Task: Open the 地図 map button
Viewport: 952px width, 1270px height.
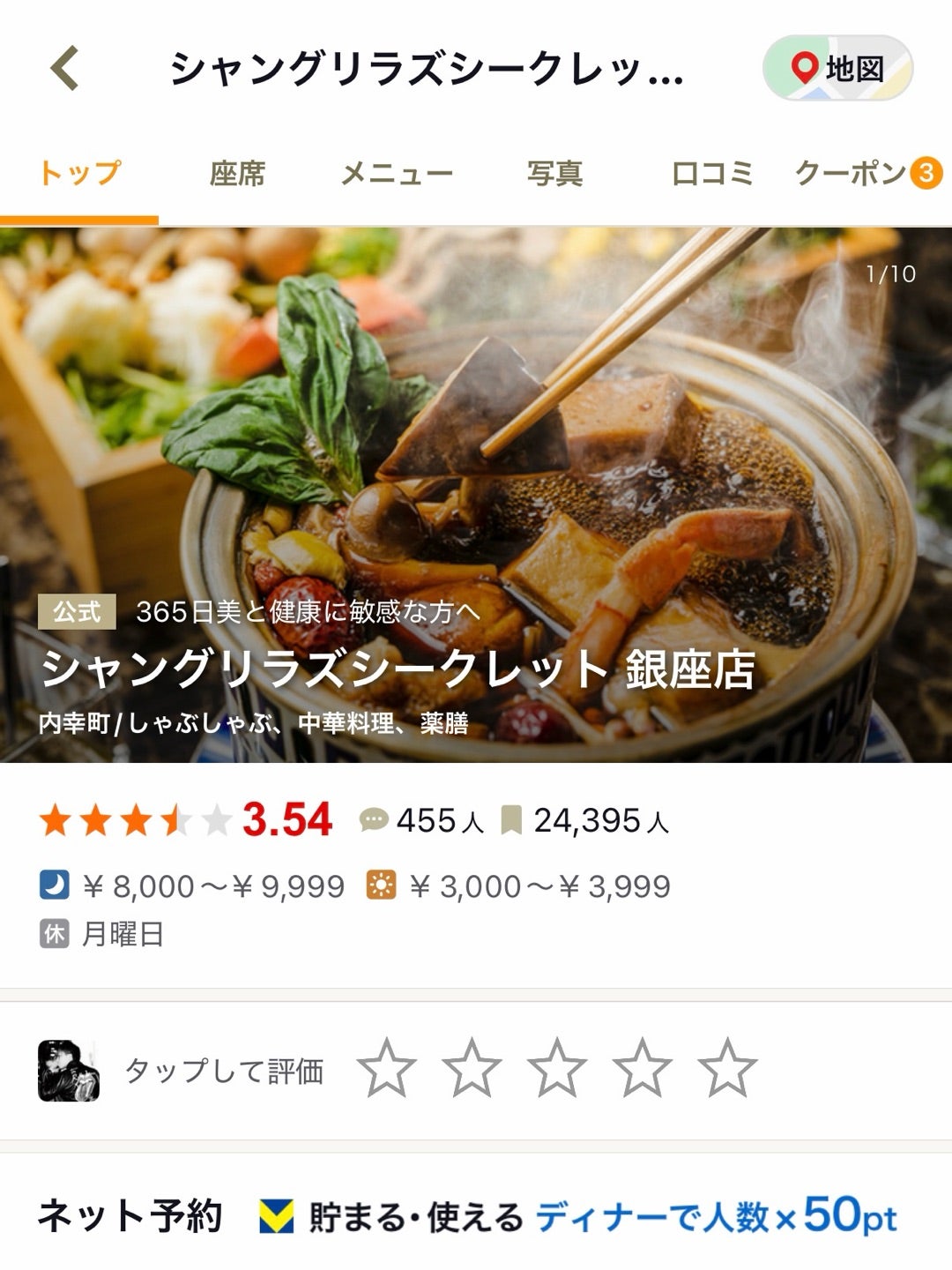Action: coord(837,68)
